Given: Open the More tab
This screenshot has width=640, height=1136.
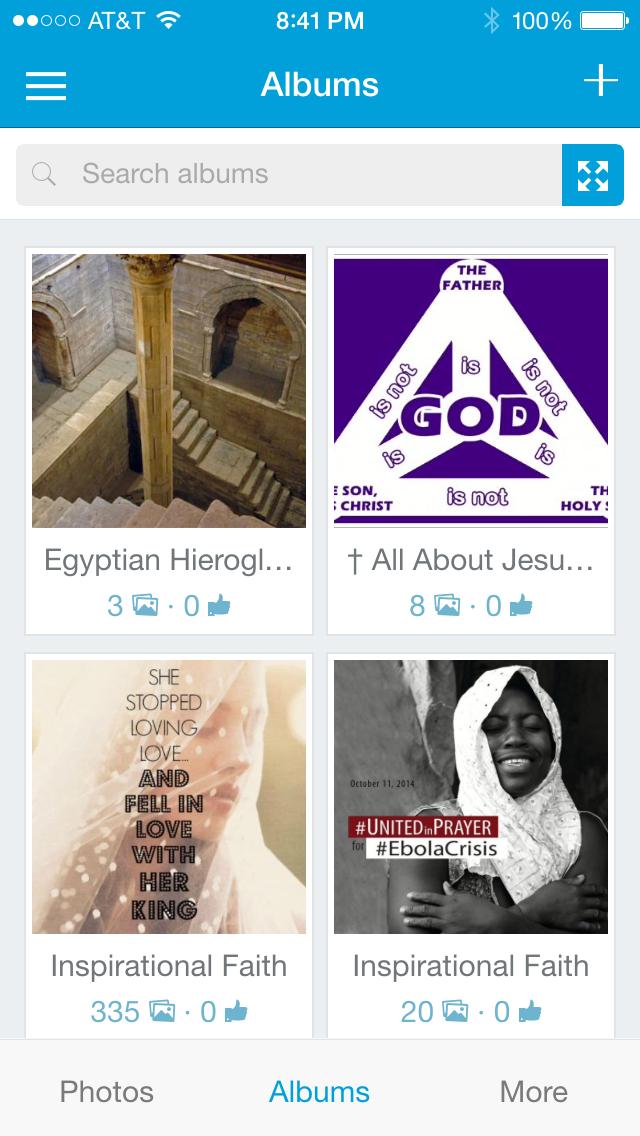Looking at the screenshot, I should pos(533,1091).
